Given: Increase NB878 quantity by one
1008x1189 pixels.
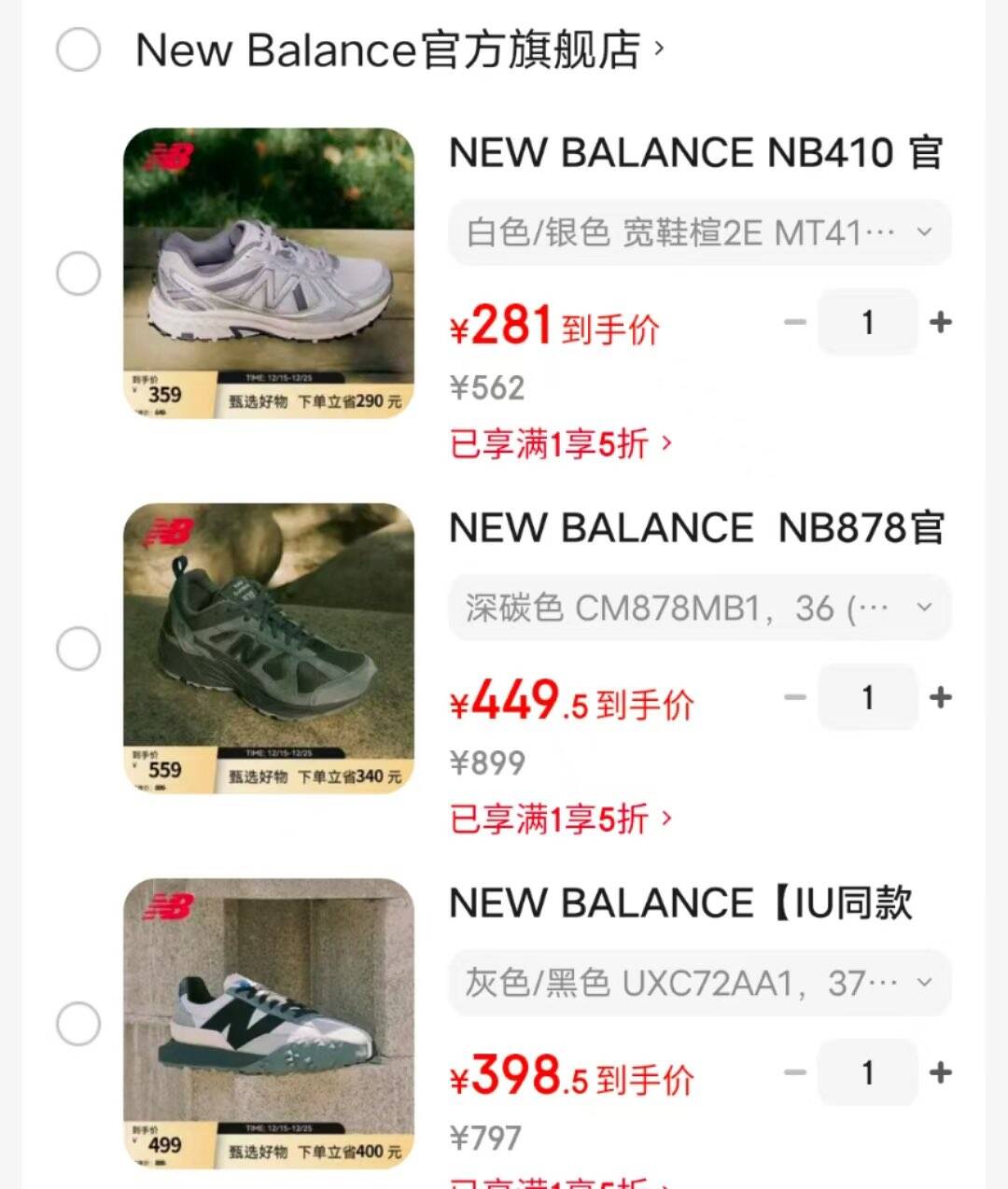Looking at the screenshot, I should (941, 698).
